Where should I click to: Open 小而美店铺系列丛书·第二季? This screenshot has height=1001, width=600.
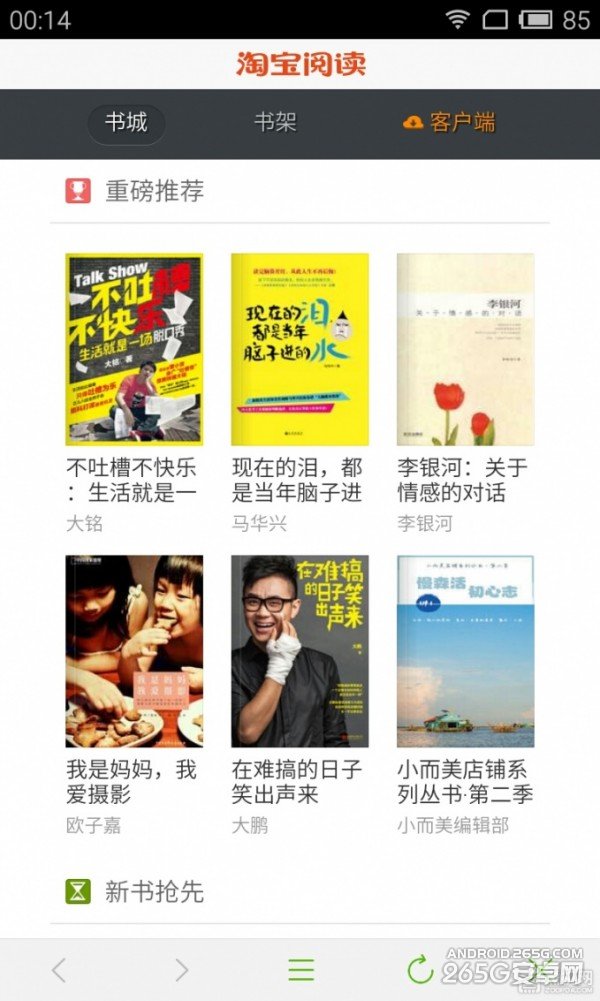[465, 651]
